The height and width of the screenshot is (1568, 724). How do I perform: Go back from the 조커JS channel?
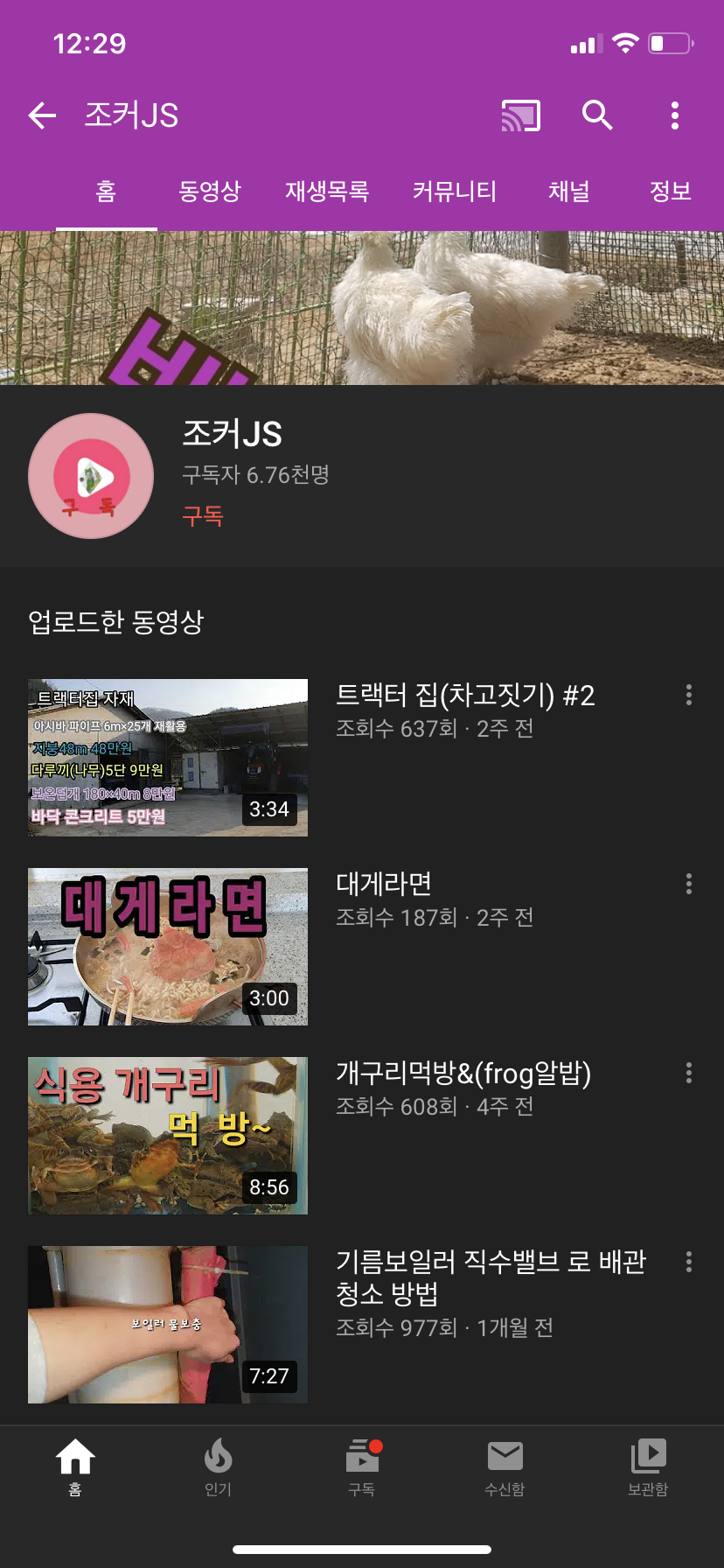point(42,115)
